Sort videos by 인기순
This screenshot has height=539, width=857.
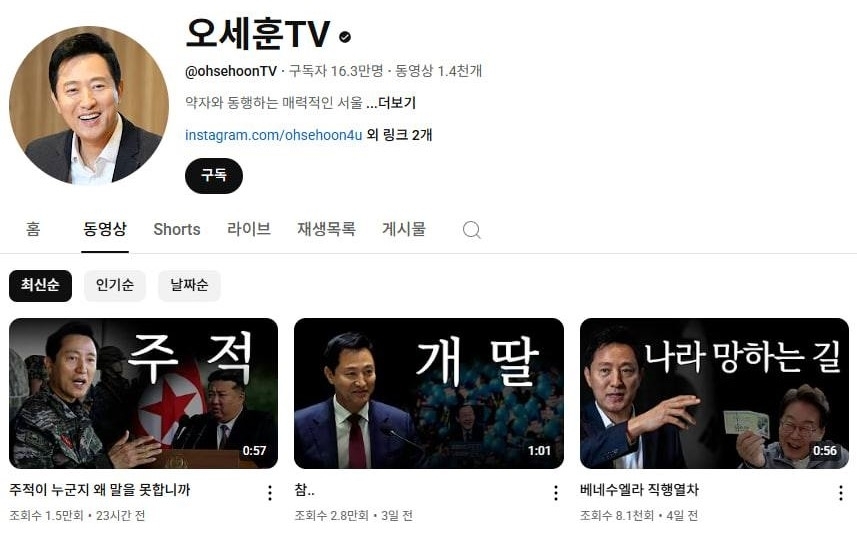pos(114,285)
